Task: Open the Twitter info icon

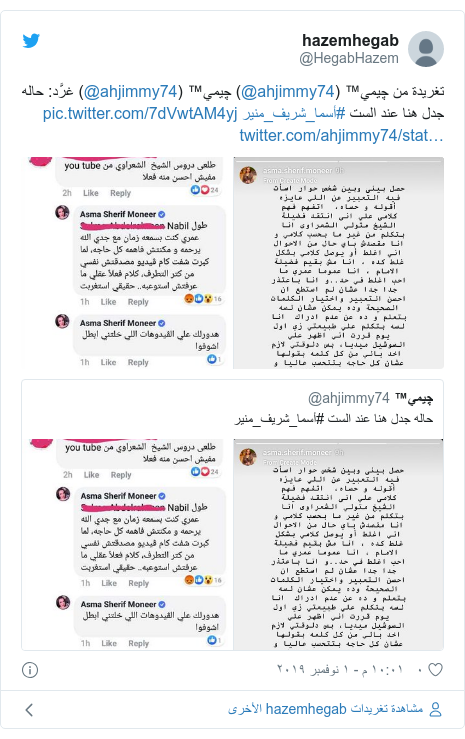Action: pos(30,670)
